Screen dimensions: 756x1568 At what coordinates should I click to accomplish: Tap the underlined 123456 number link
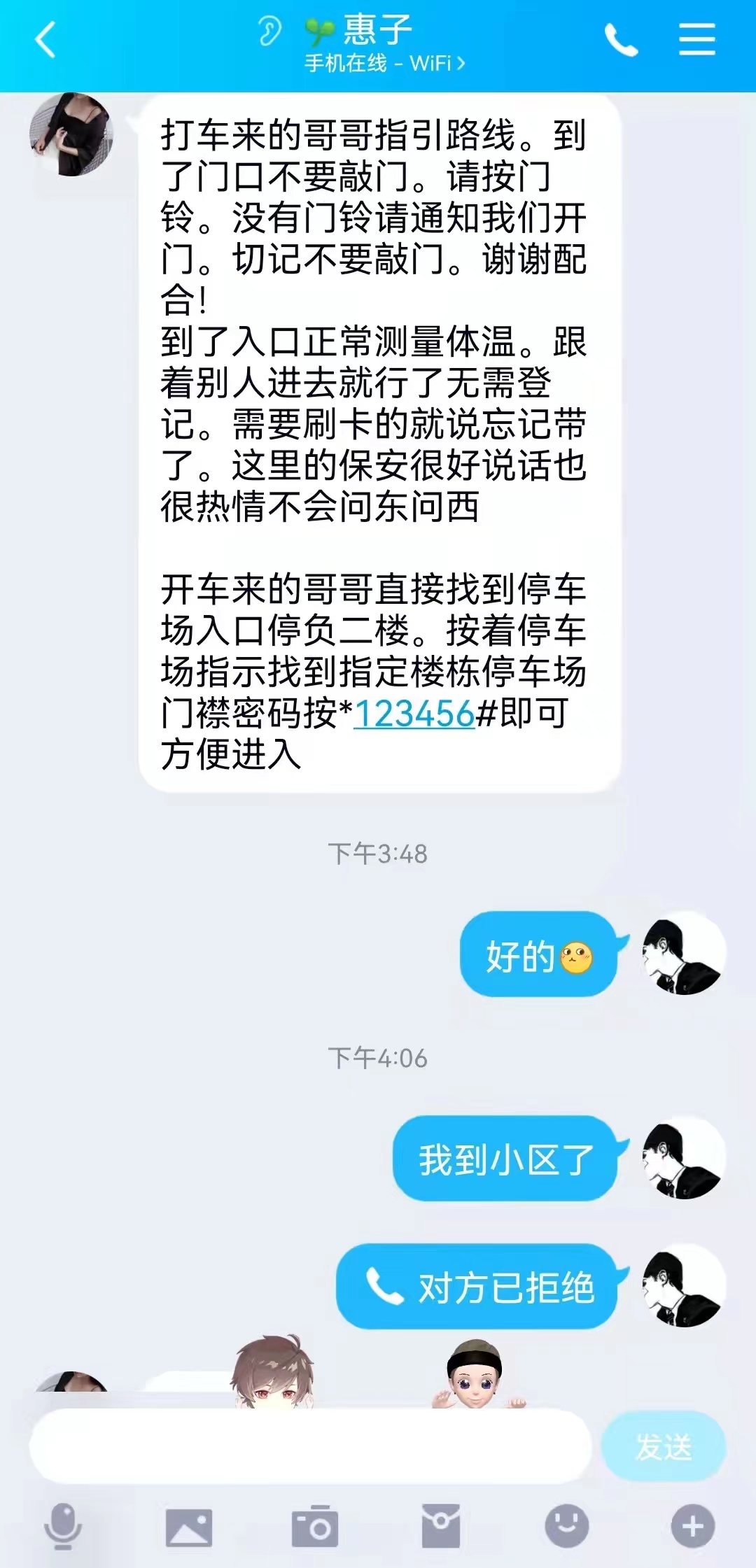pos(414,714)
